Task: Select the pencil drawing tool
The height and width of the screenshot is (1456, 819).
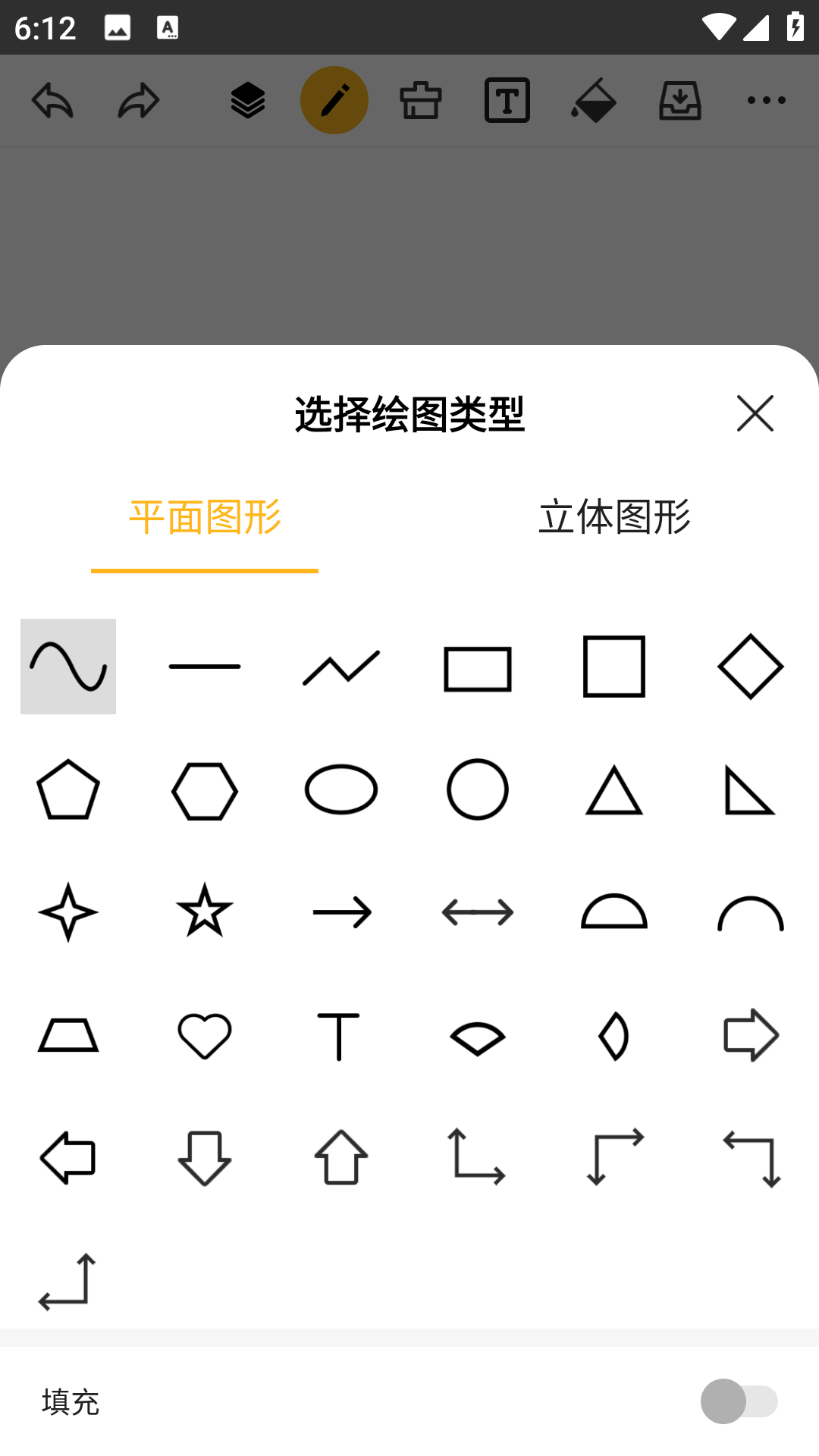Action: point(334,99)
